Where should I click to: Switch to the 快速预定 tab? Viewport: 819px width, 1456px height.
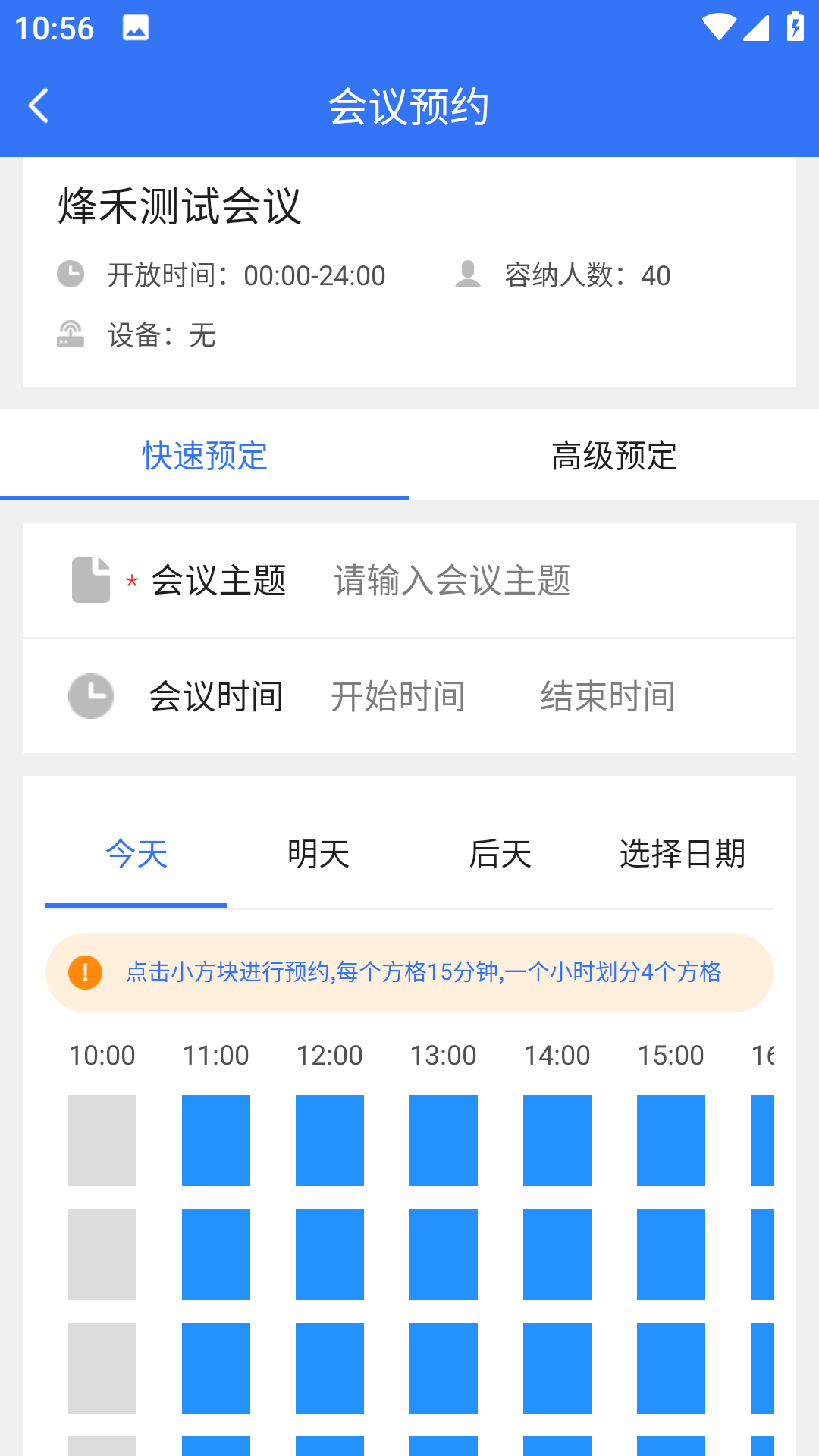pyautogui.click(x=205, y=456)
